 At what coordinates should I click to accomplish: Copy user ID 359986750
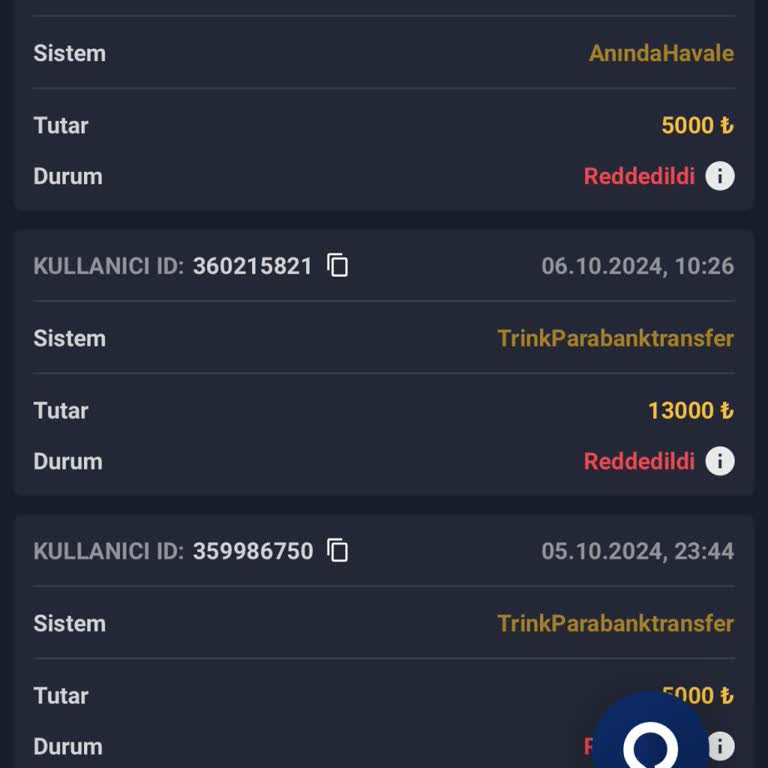click(x=338, y=550)
